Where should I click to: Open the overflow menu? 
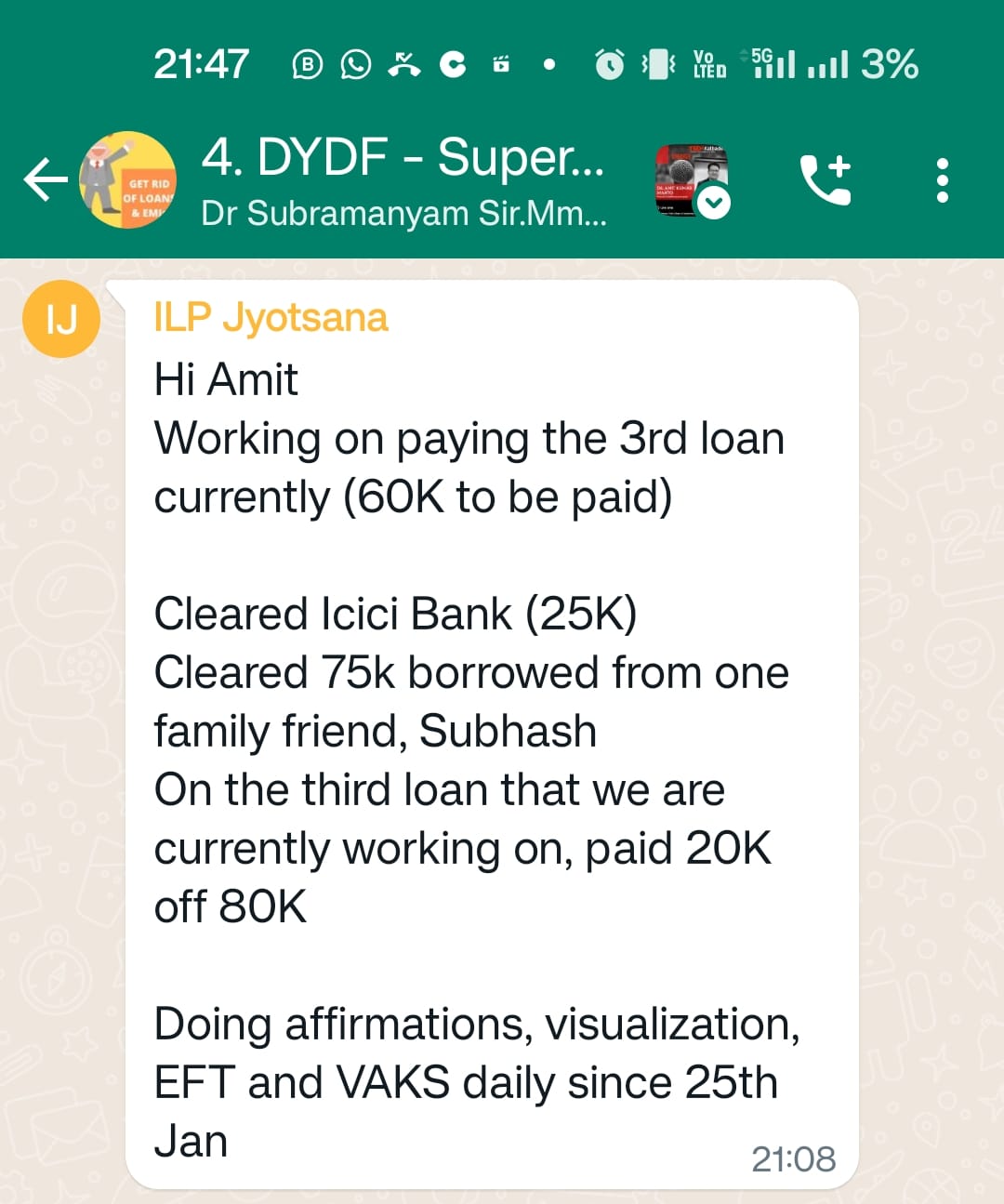942,179
